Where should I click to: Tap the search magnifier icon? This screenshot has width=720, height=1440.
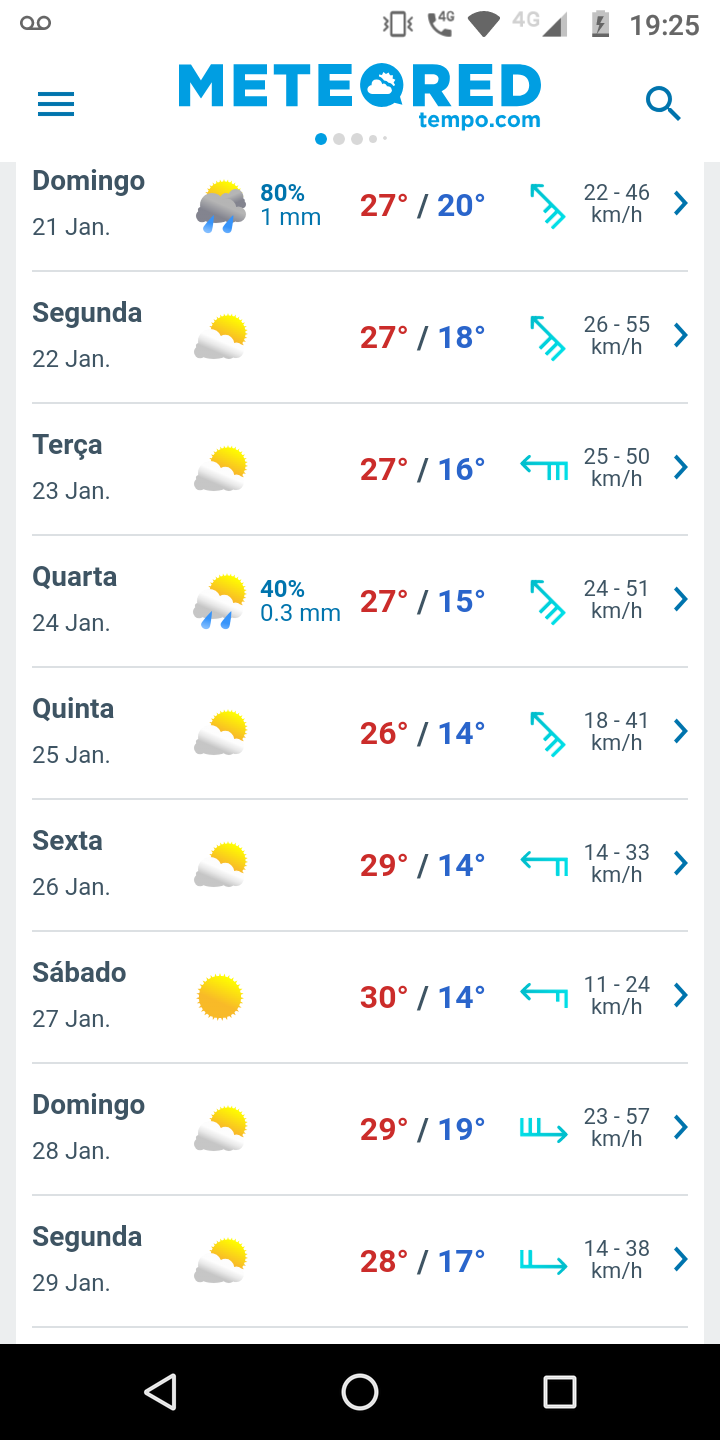click(663, 103)
